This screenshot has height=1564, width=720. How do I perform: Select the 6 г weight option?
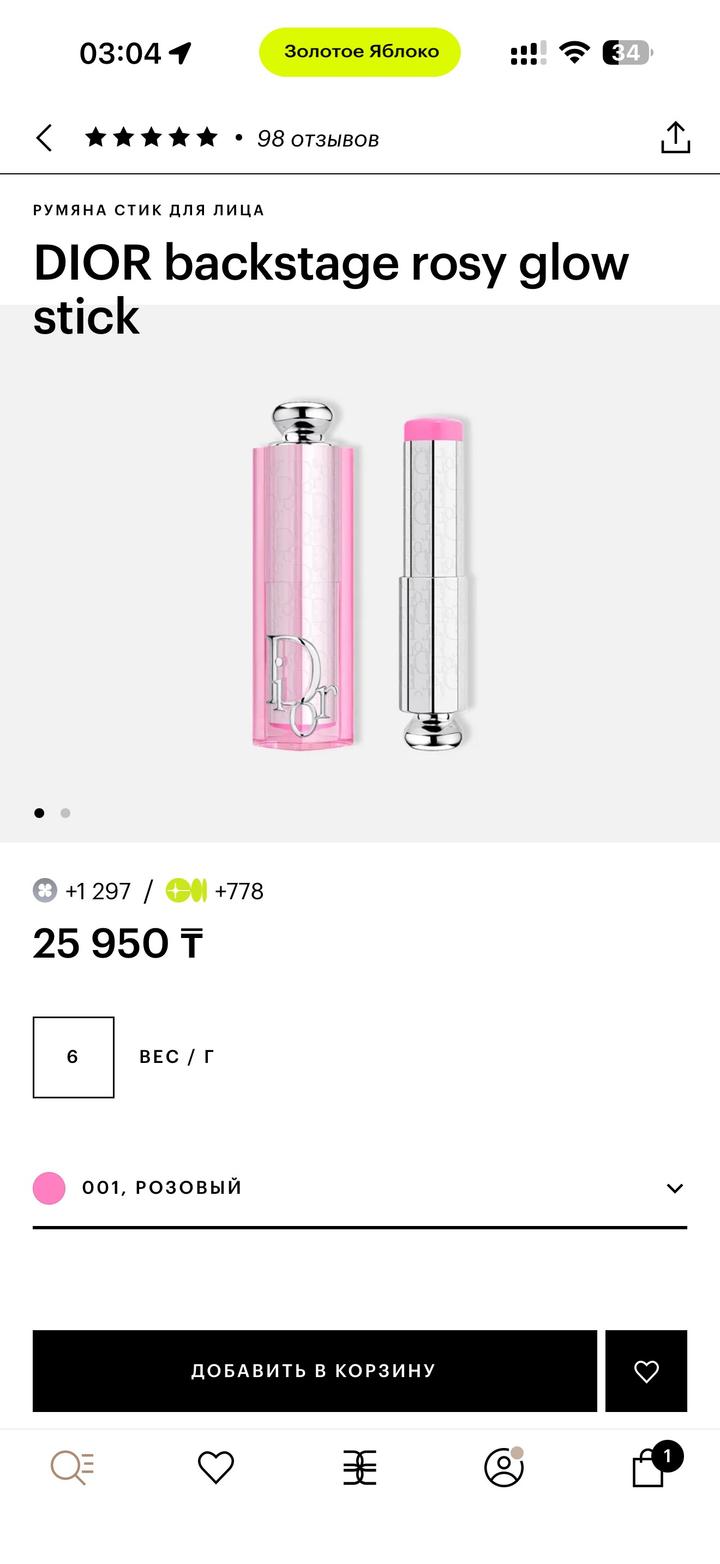pyautogui.click(x=73, y=1057)
